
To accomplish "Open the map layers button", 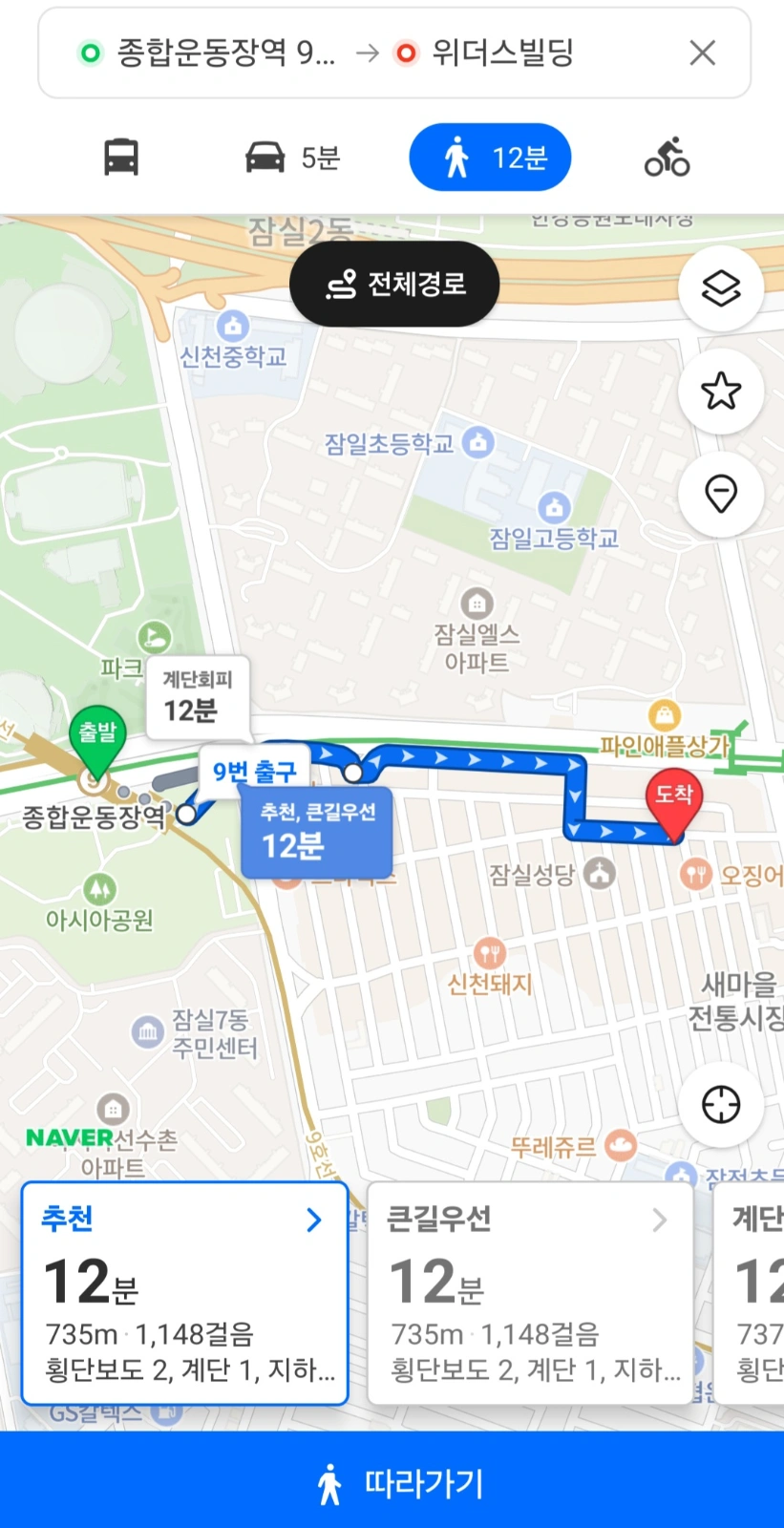I will click(721, 288).
